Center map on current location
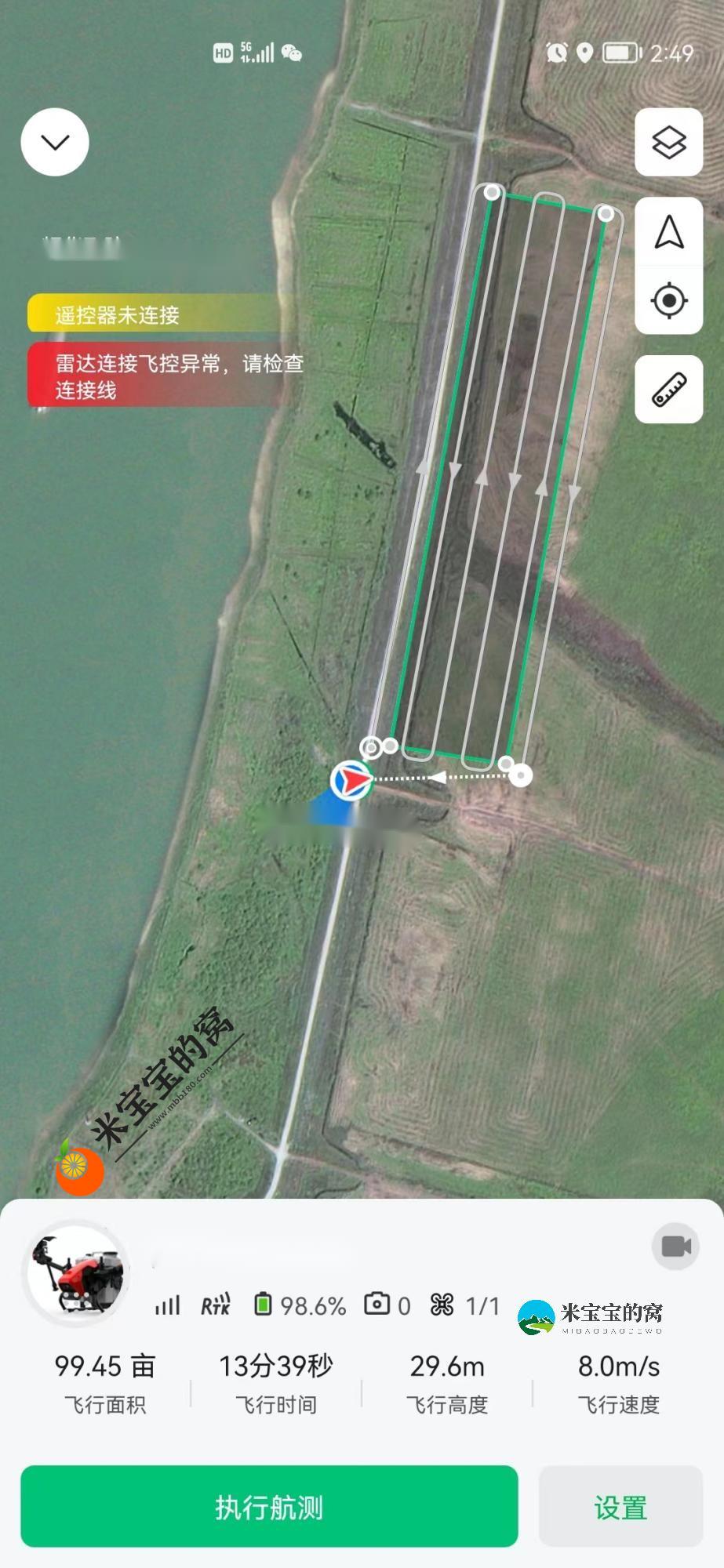Viewport: 724px width, 1568px height. coord(668,300)
